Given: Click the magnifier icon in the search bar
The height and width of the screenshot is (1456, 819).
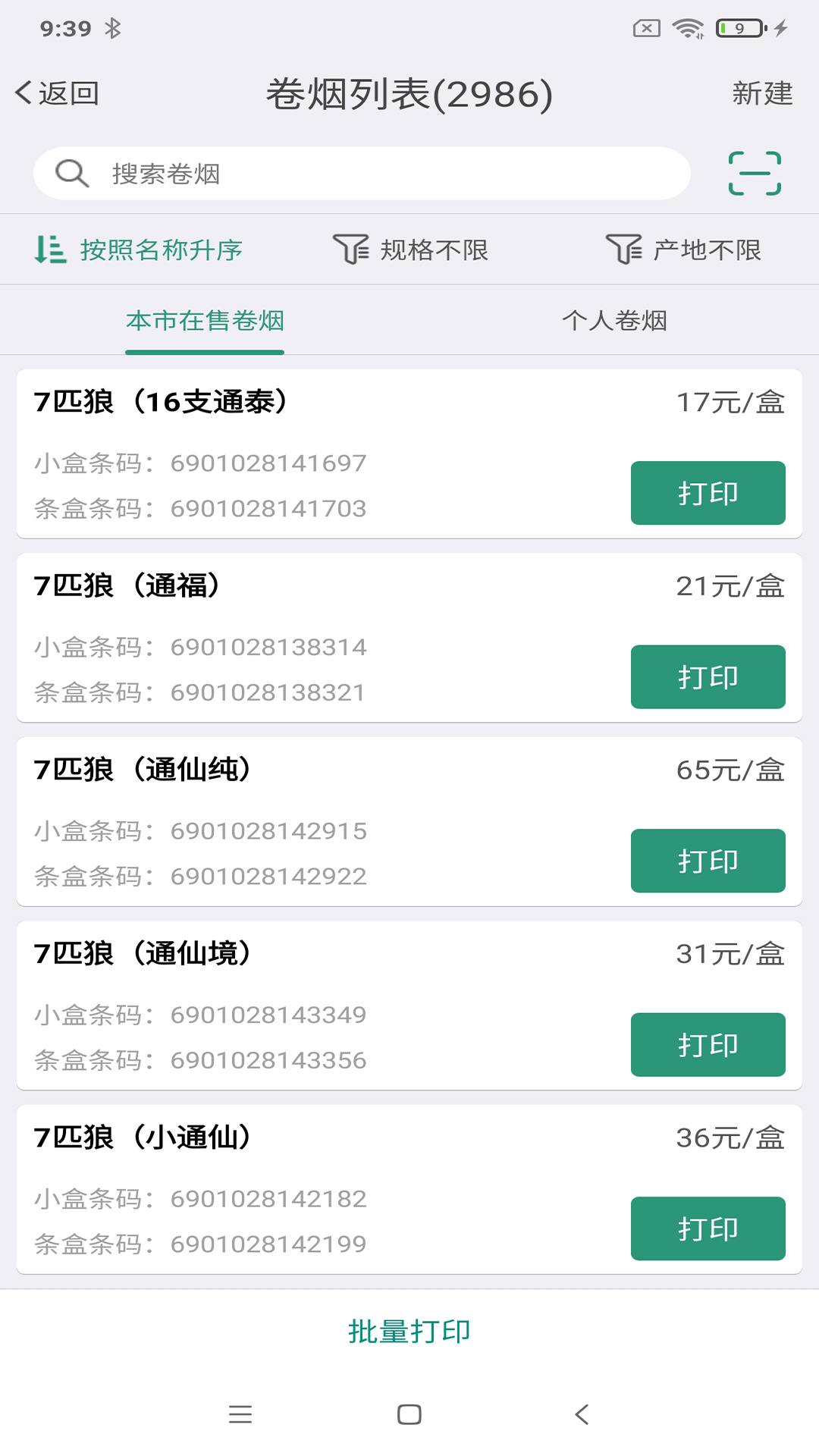Looking at the screenshot, I should [71, 173].
